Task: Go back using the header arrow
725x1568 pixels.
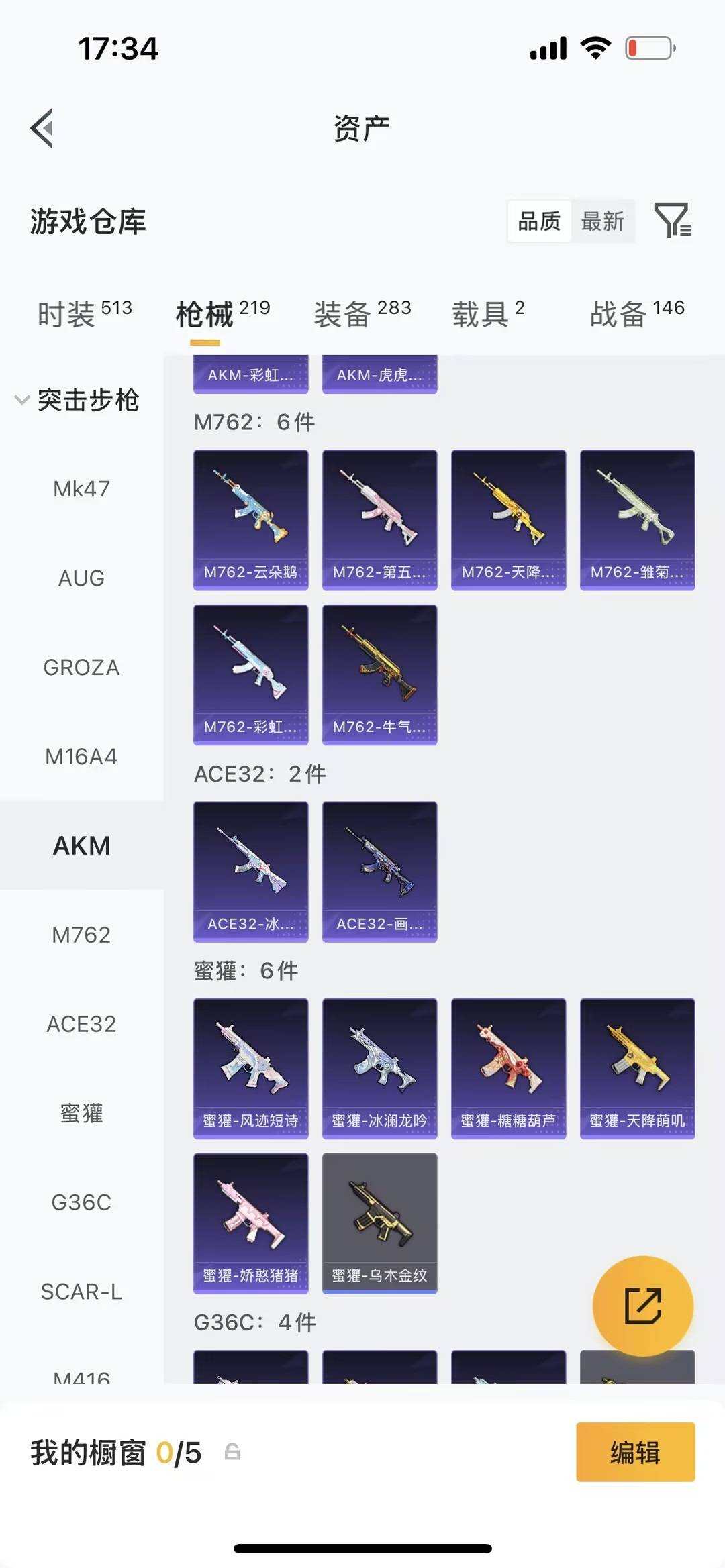Action: (x=42, y=128)
